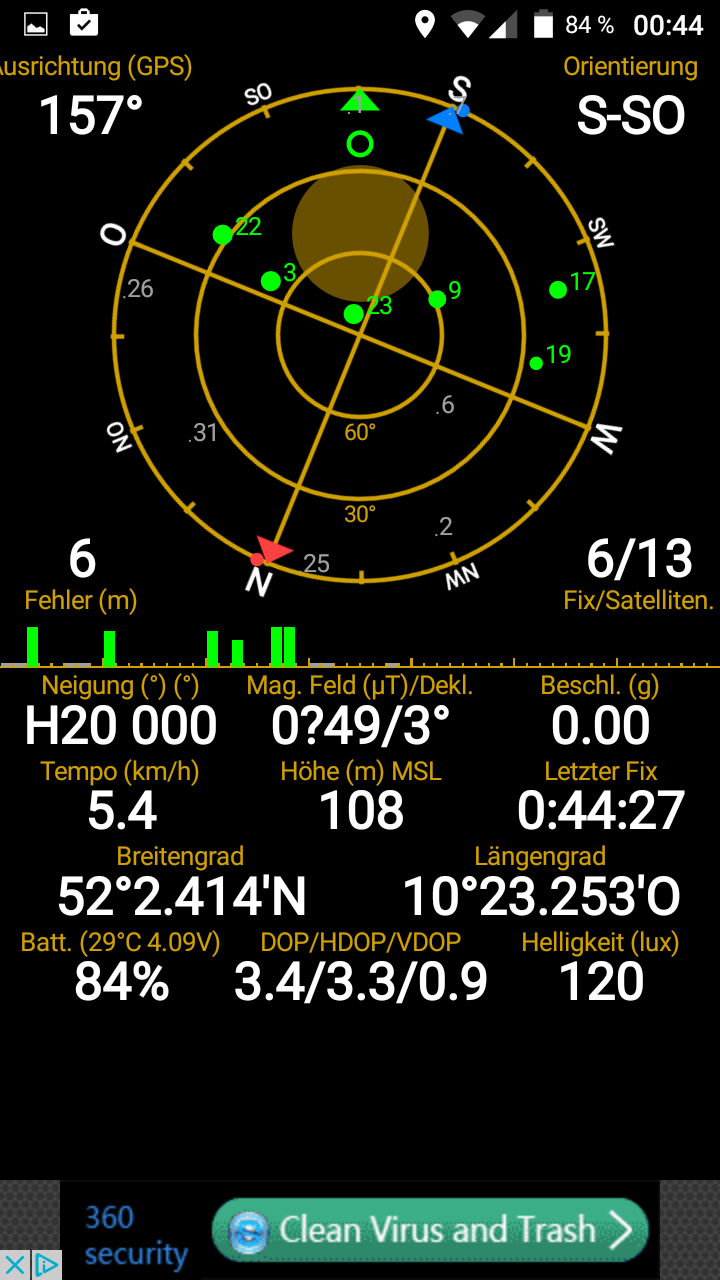This screenshot has height=1280, width=720.
Task: Close the 360 security ad banner
Action: point(14,1266)
